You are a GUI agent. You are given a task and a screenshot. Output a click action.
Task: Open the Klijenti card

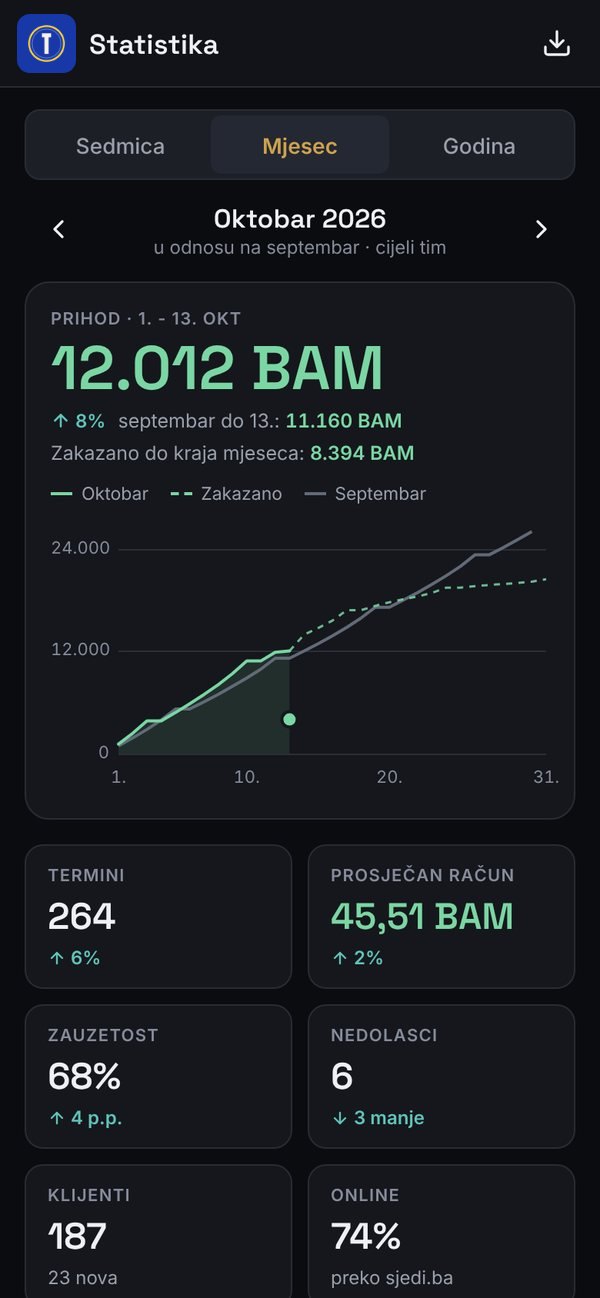[x=158, y=1231]
